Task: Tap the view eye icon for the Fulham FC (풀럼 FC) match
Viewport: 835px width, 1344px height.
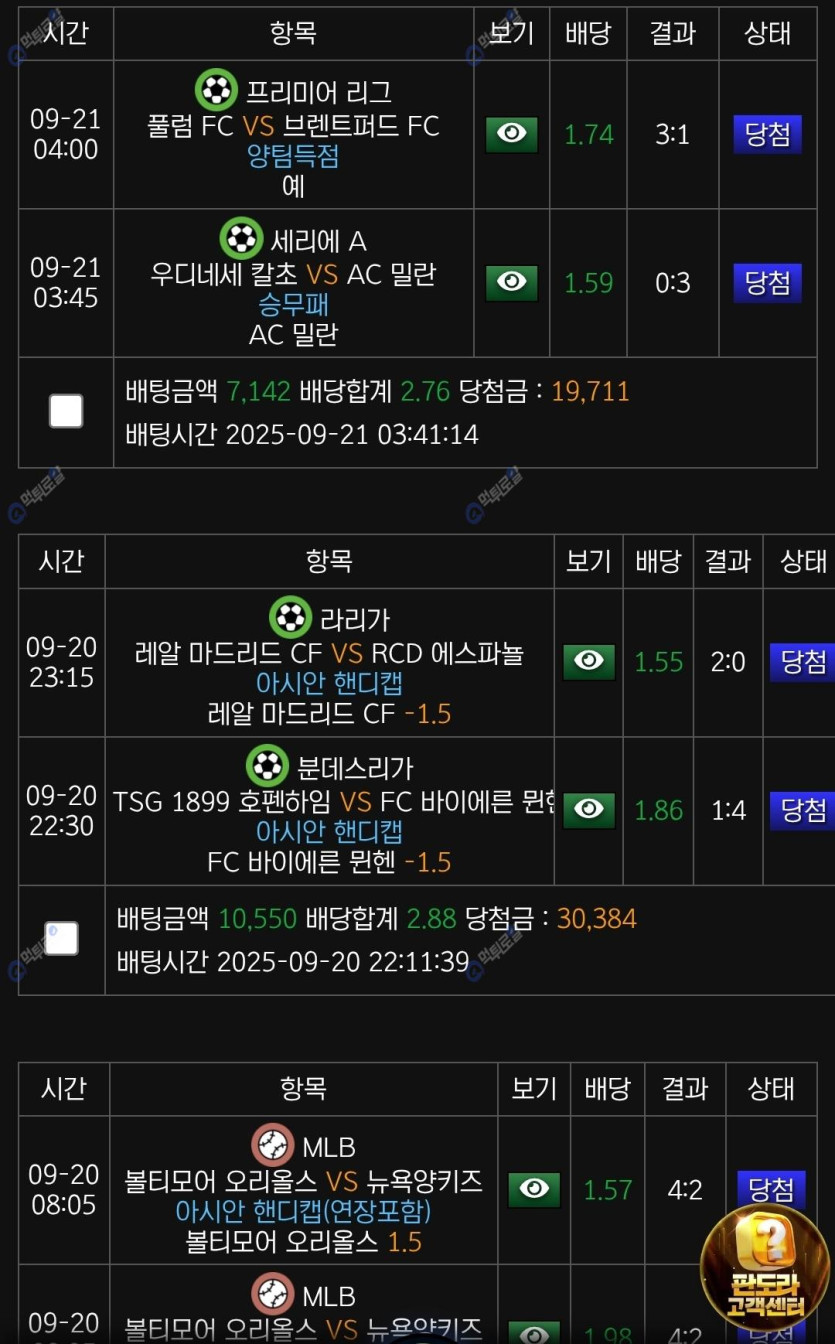Action: [511, 134]
